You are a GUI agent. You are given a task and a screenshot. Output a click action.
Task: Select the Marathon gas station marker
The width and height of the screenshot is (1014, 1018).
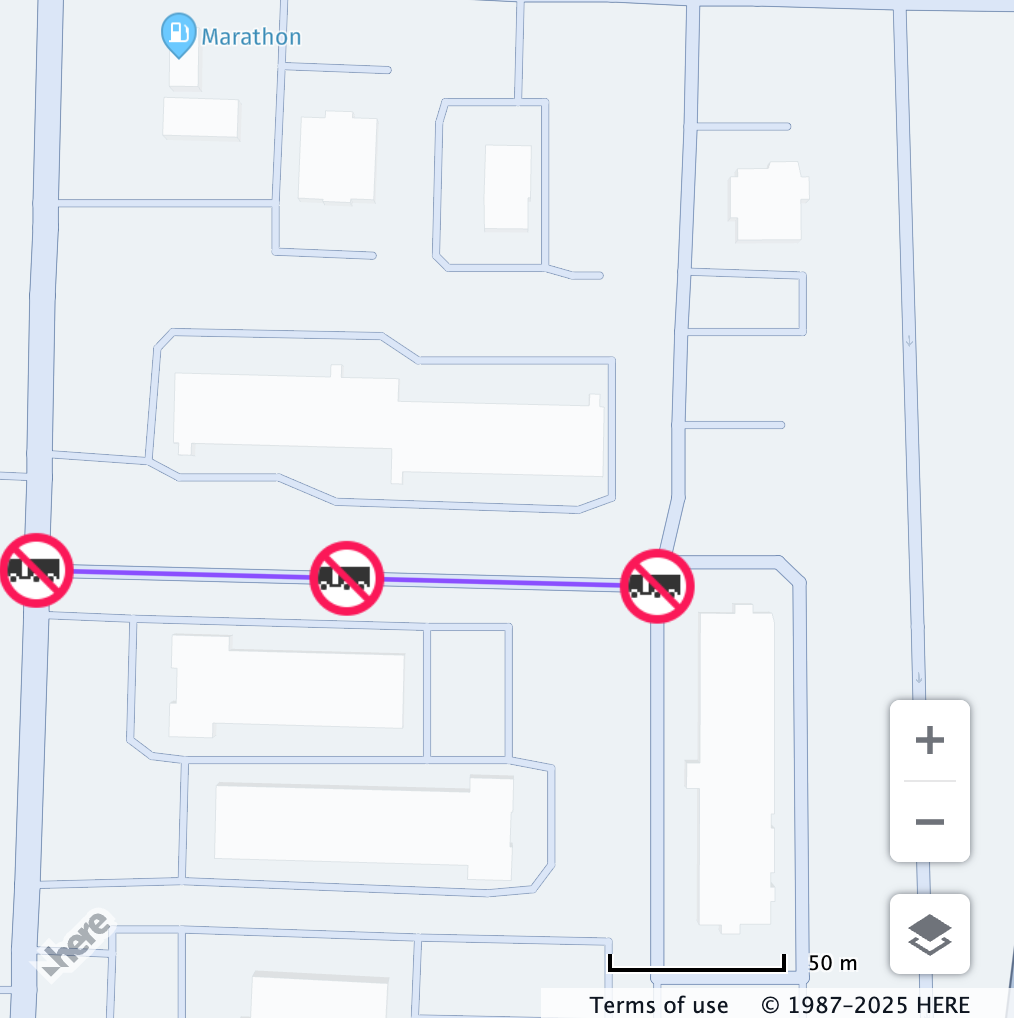(x=179, y=34)
